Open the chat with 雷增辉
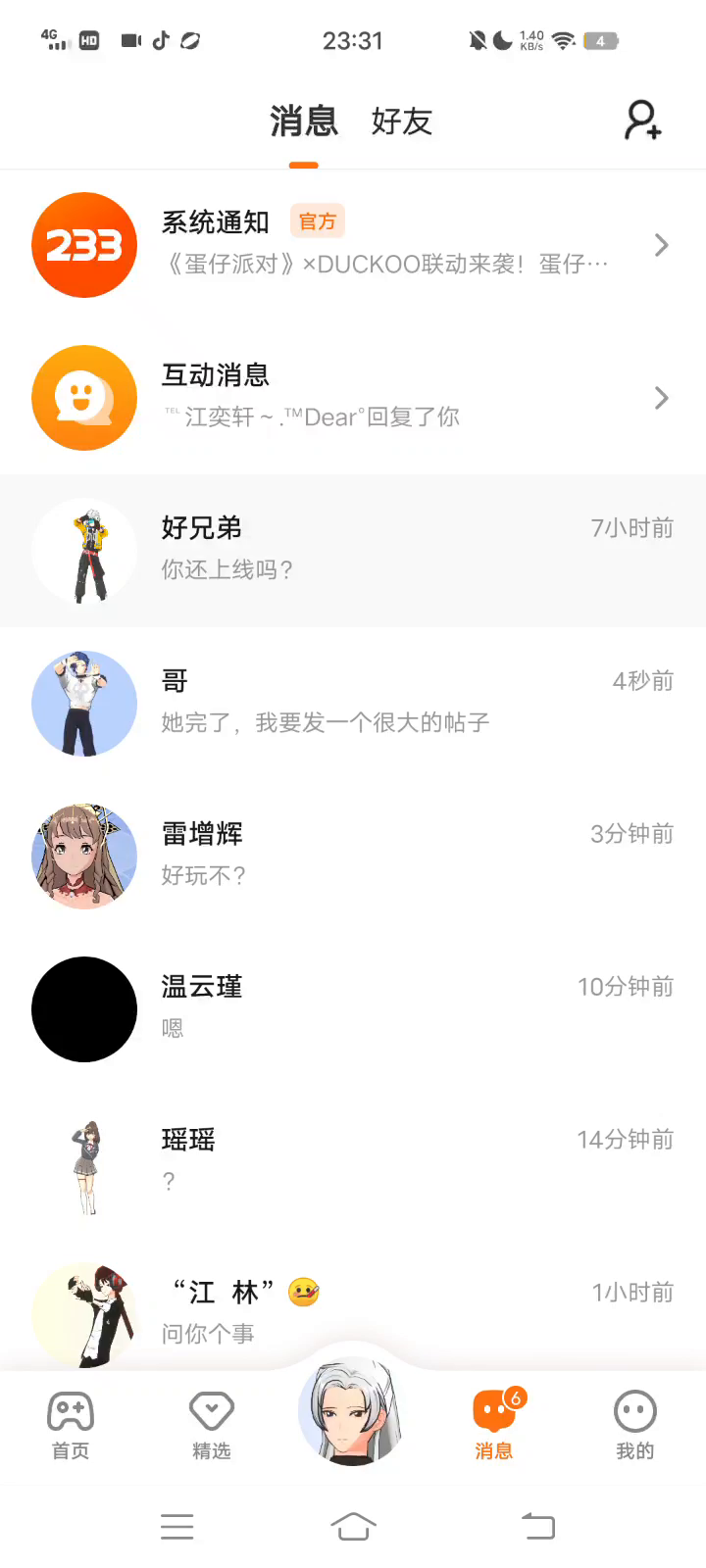Viewport: 706px width, 1568px height. click(353, 856)
